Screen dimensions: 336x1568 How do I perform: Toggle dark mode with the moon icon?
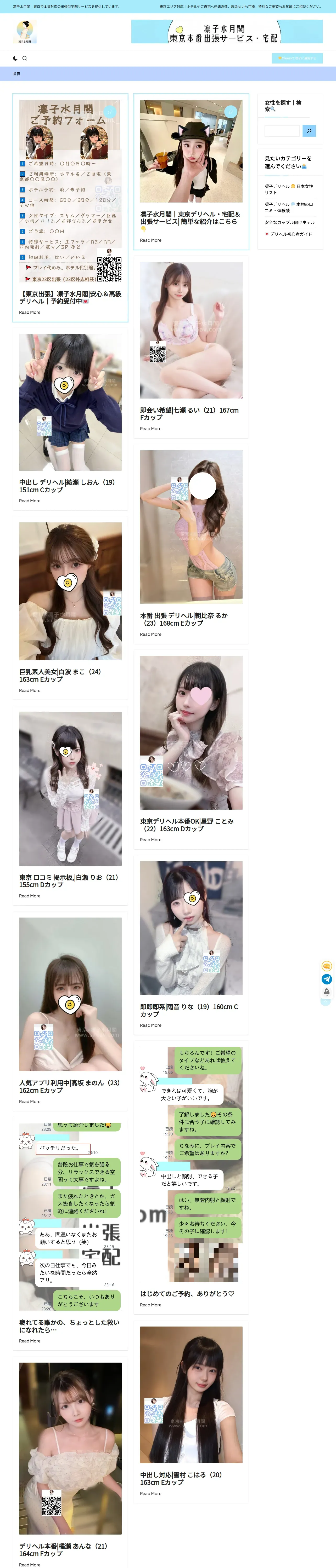coord(15,59)
